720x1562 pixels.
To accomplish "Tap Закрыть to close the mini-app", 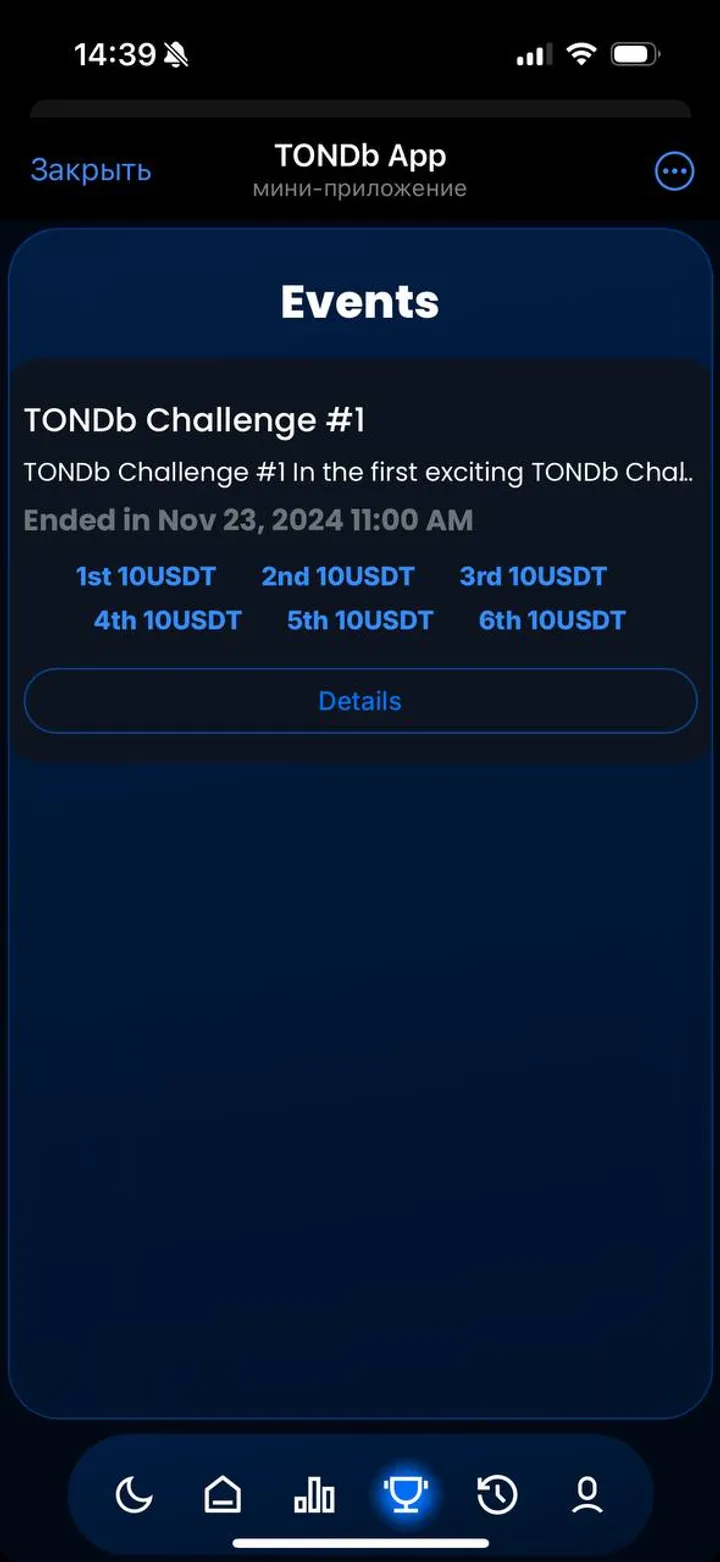I will pyautogui.click(x=90, y=171).
